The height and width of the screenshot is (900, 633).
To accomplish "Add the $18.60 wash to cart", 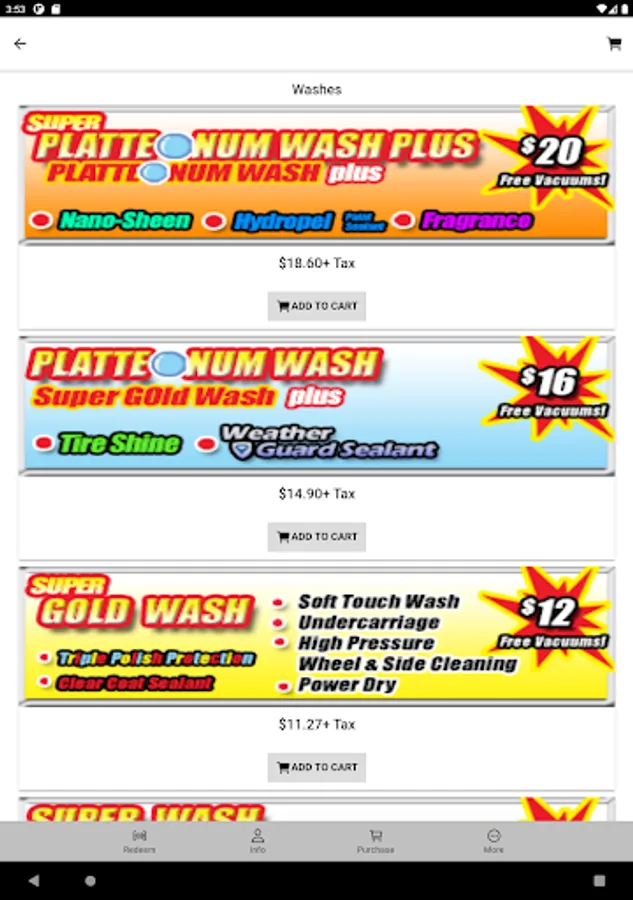I will coord(317,306).
